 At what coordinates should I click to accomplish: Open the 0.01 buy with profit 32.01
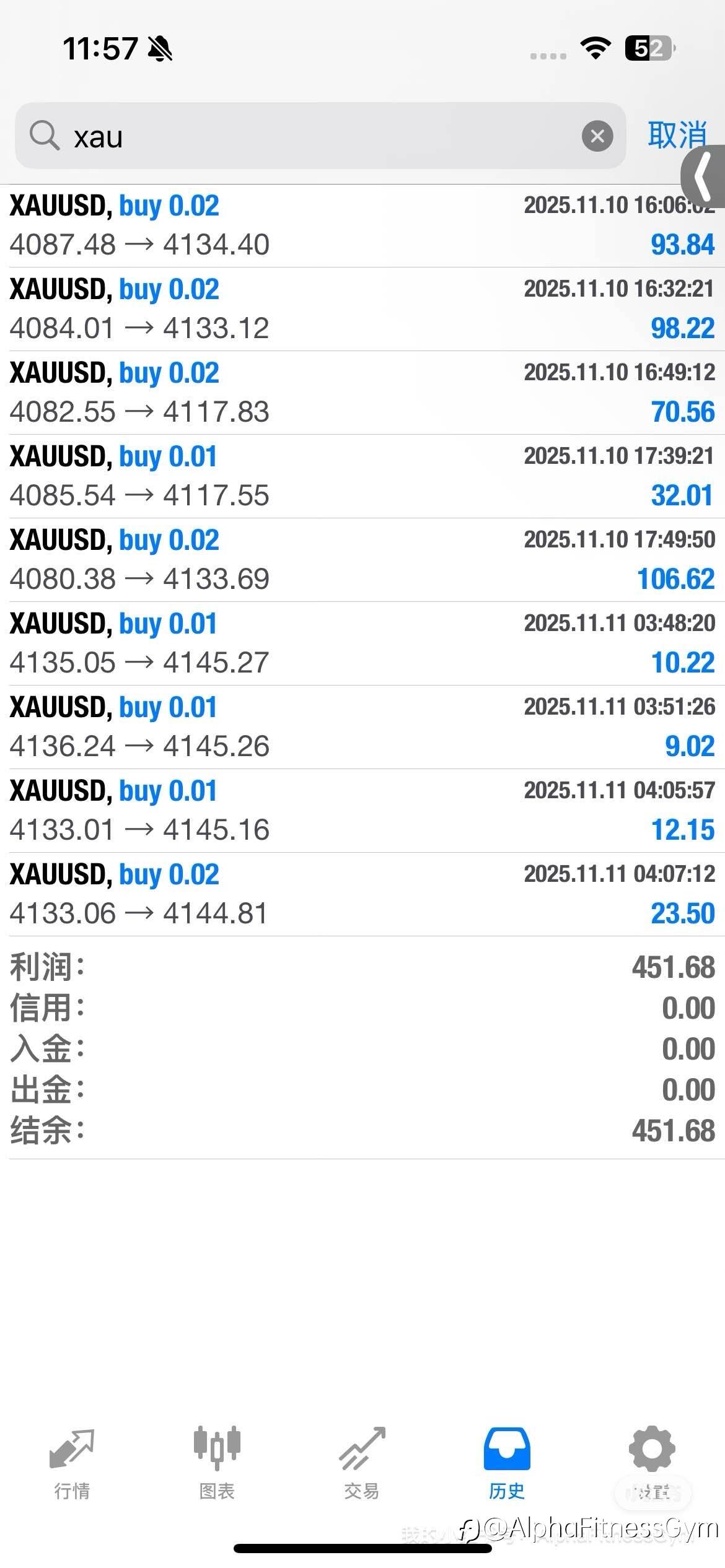[362, 476]
